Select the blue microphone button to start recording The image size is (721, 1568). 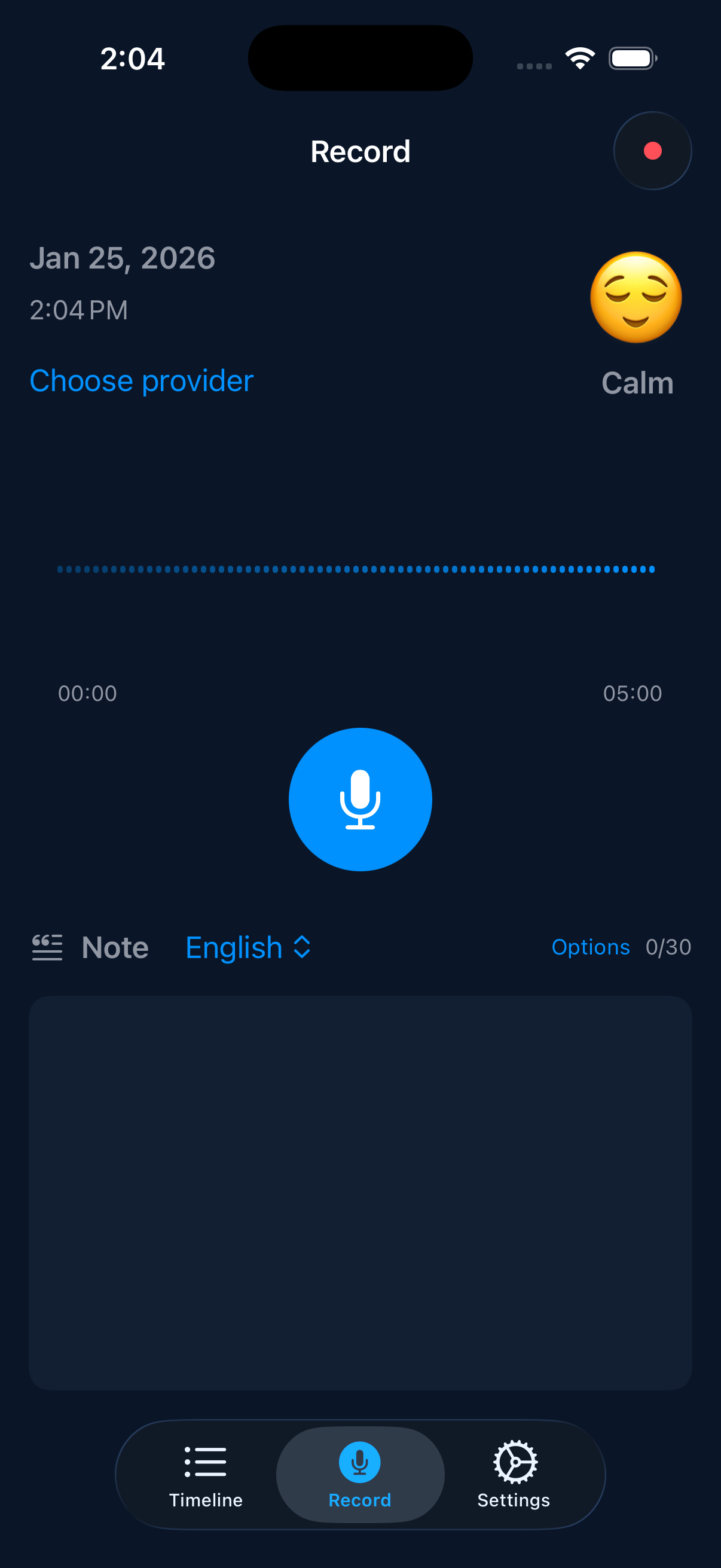click(360, 799)
